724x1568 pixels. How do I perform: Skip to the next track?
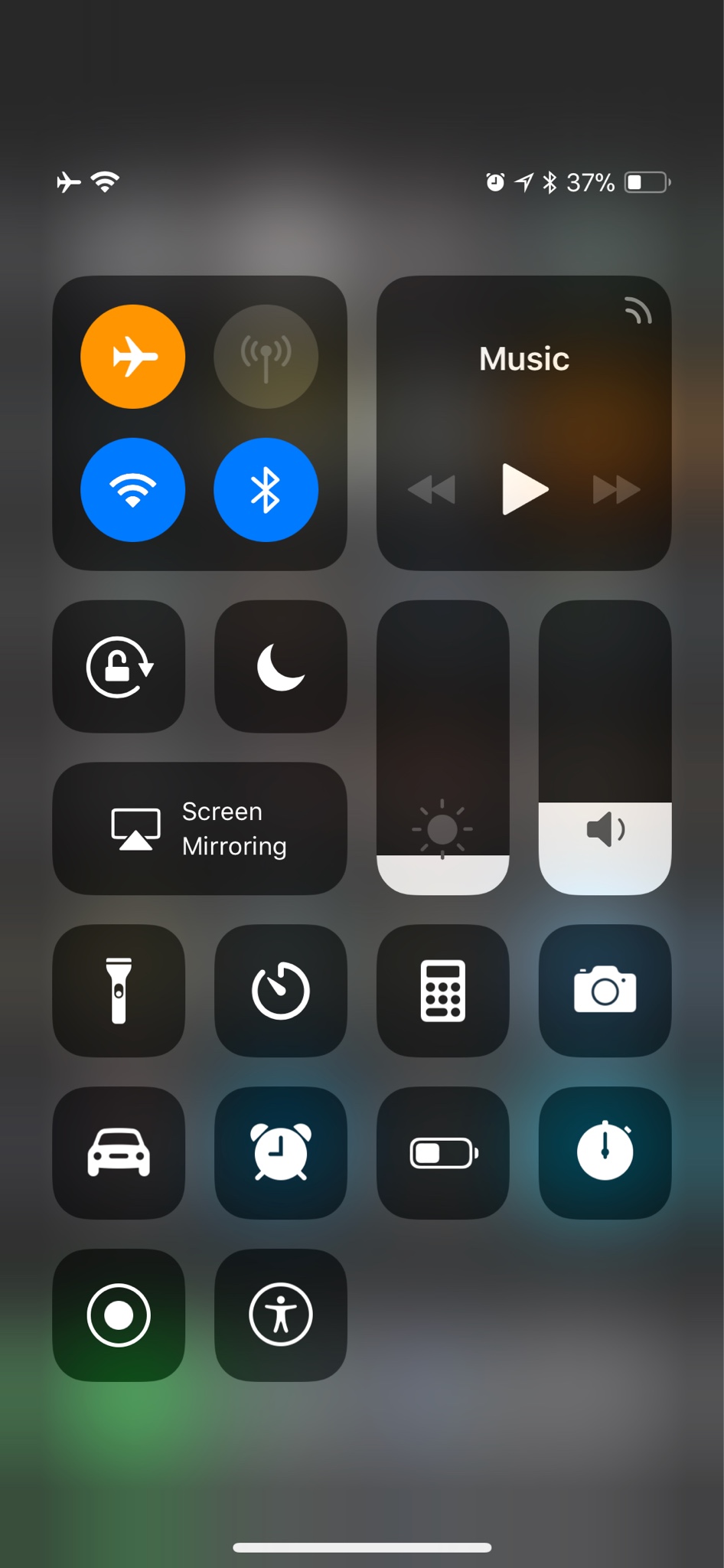616,489
